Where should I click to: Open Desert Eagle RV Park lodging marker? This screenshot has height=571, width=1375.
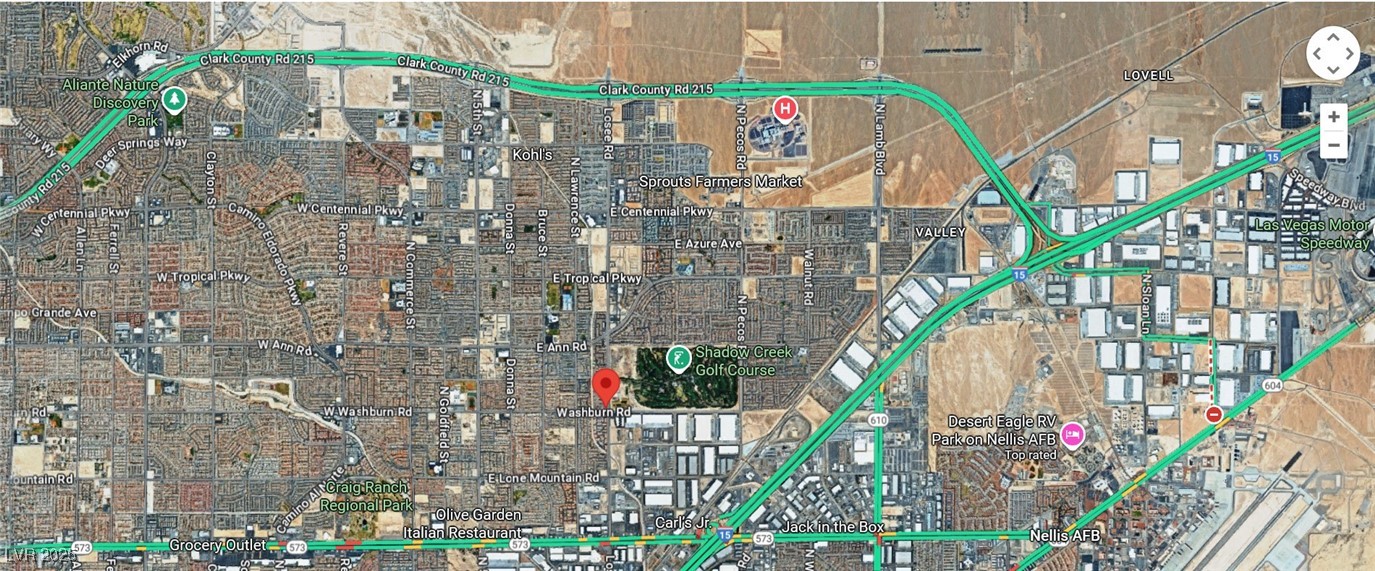point(1073,434)
